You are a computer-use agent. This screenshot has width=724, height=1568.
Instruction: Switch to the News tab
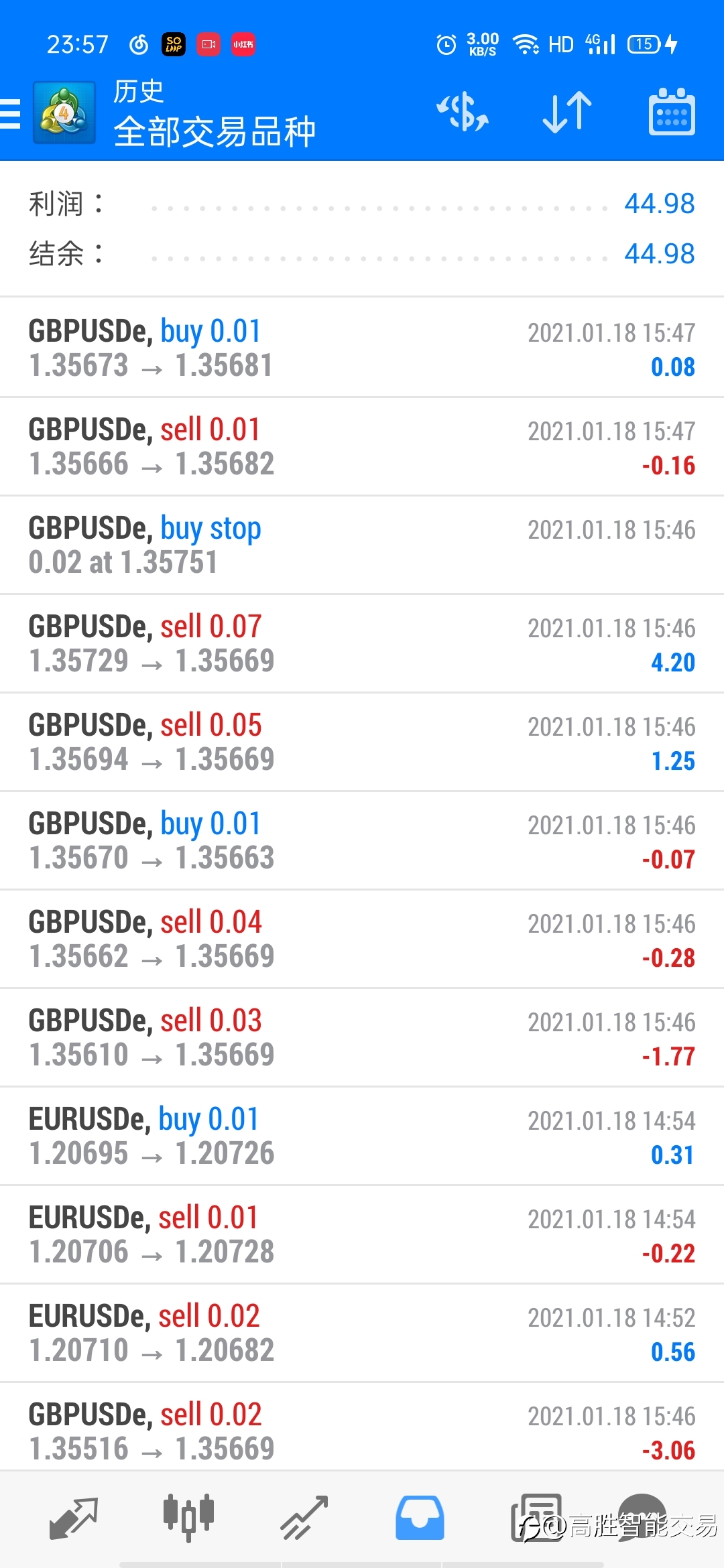(536, 1518)
